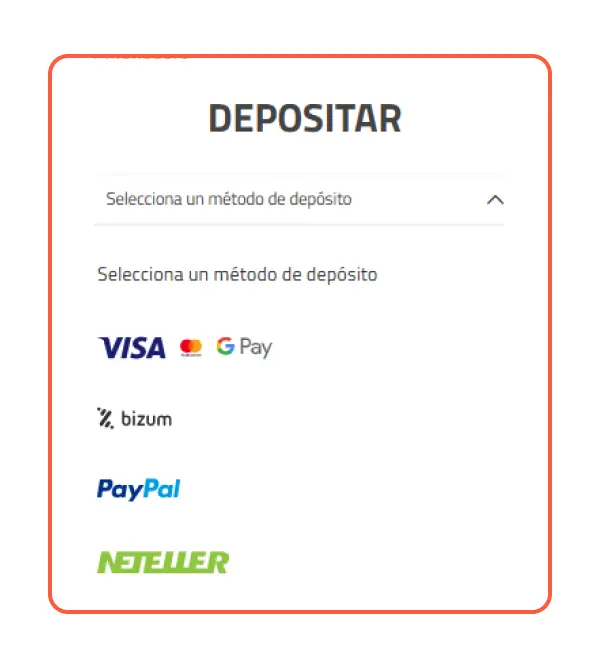This screenshot has height=670, width=600.
Task: Choose Neteller as deposit method
Action: 162,562
